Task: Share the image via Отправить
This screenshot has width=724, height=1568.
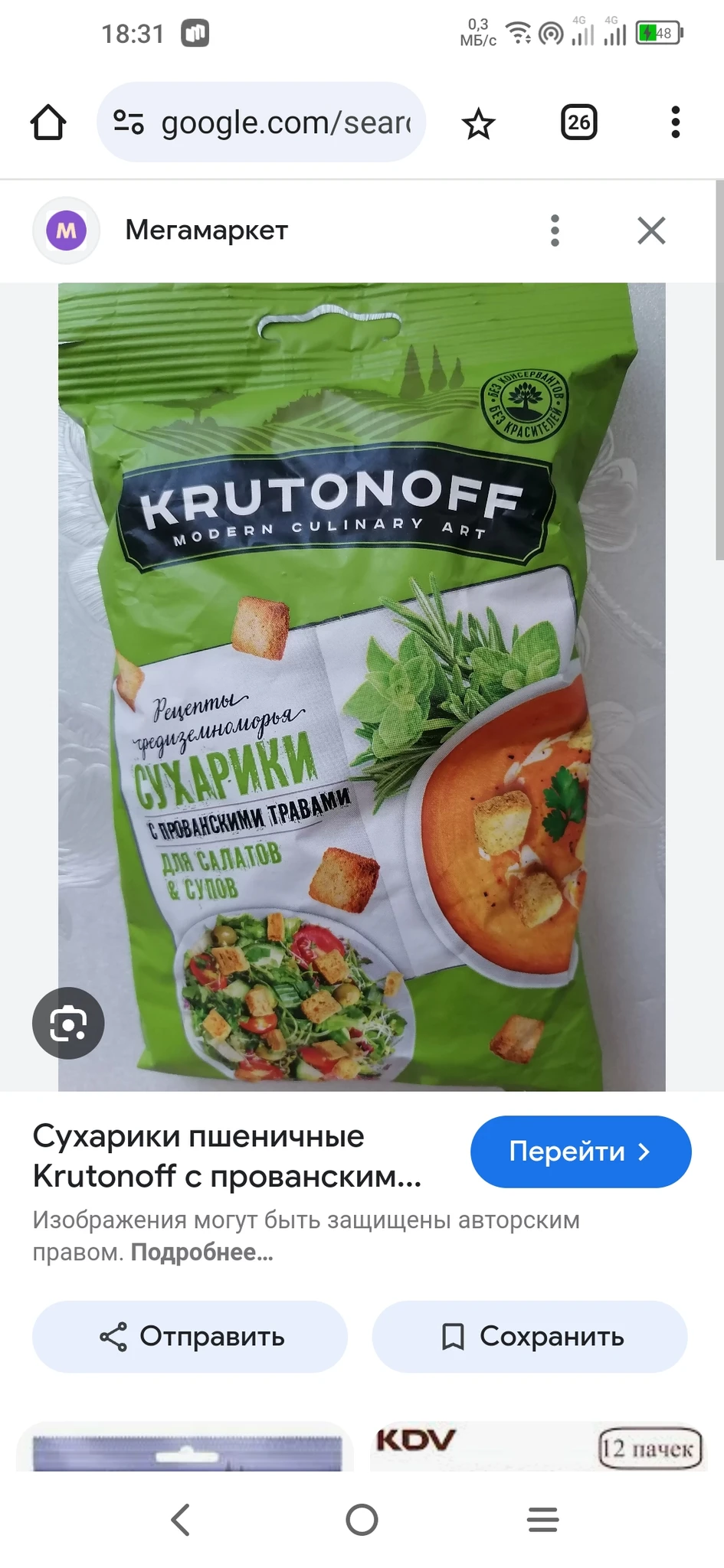Action: pyautogui.click(x=190, y=1337)
